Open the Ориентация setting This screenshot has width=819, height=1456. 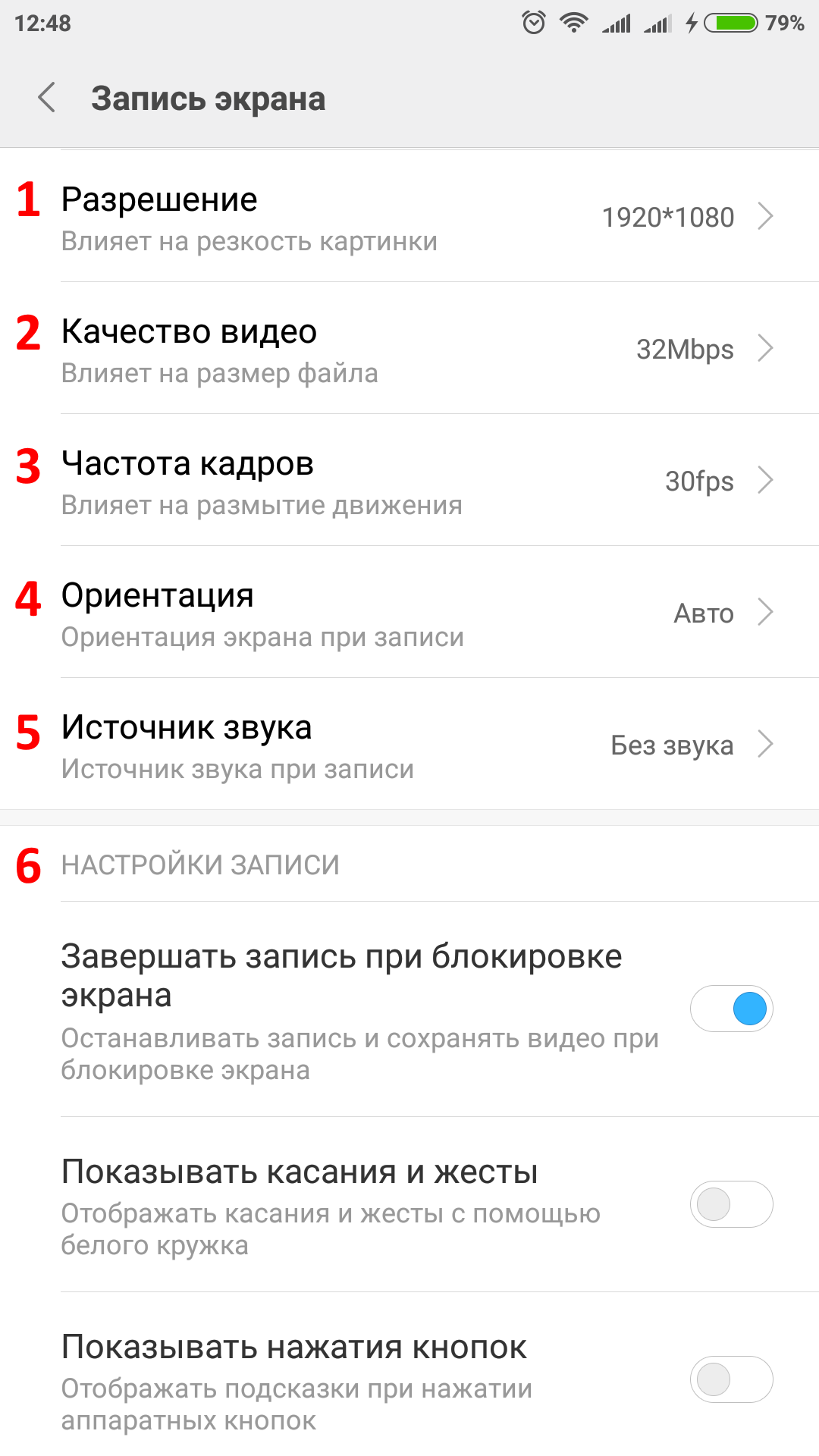(x=409, y=613)
